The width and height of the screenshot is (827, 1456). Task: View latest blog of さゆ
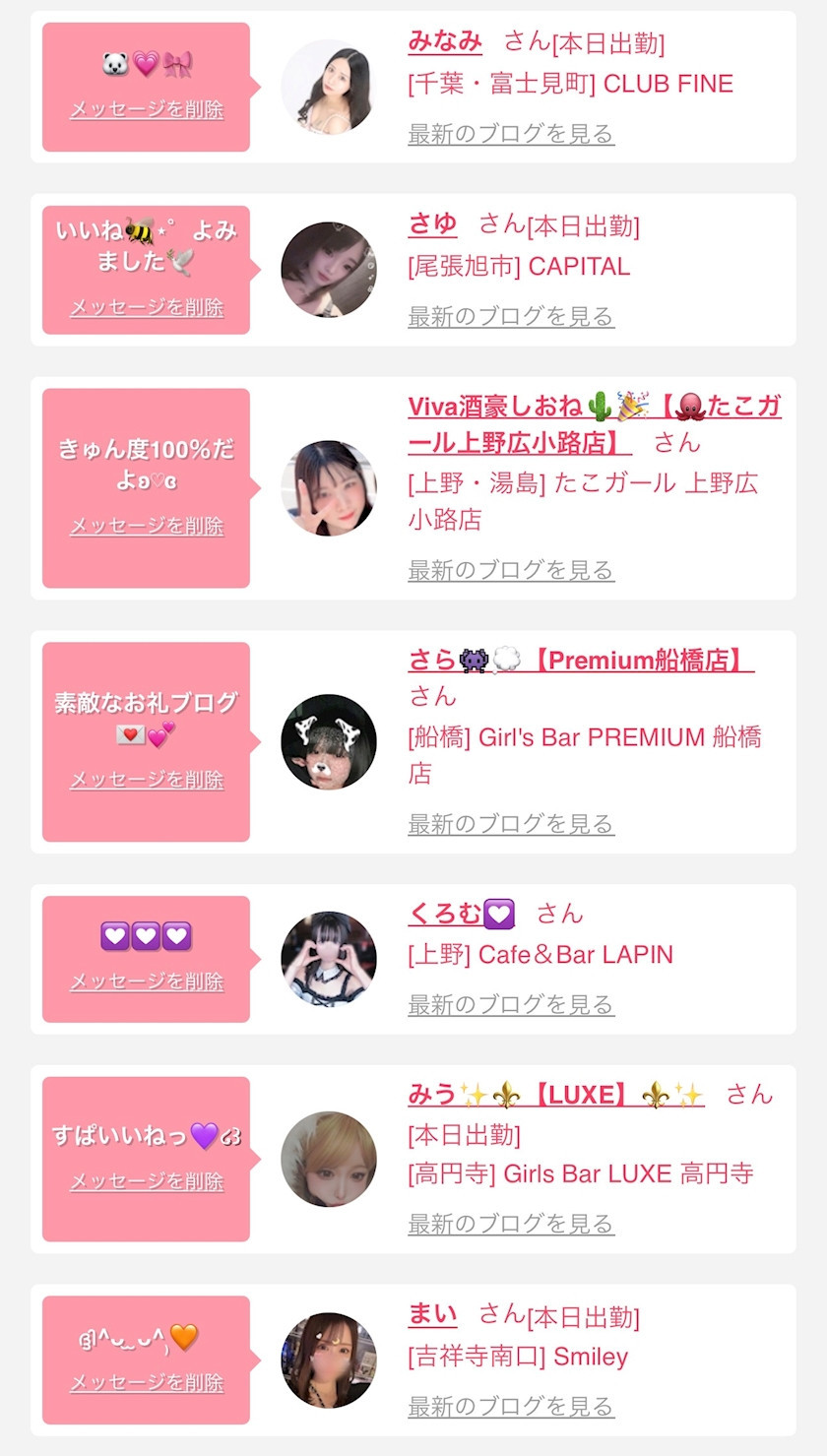(x=511, y=316)
